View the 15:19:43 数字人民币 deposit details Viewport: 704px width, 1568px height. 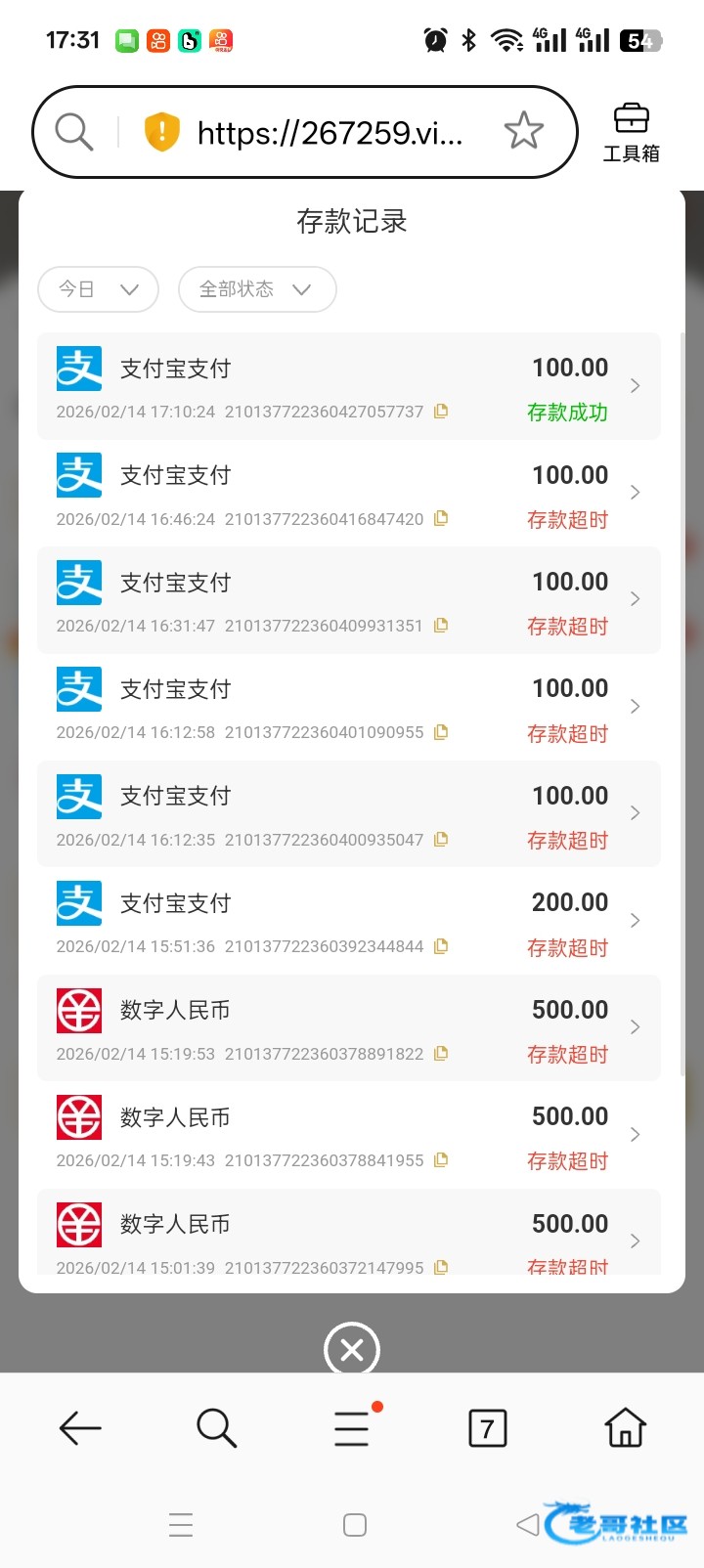pyautogui.click(x=348, y=1135)
